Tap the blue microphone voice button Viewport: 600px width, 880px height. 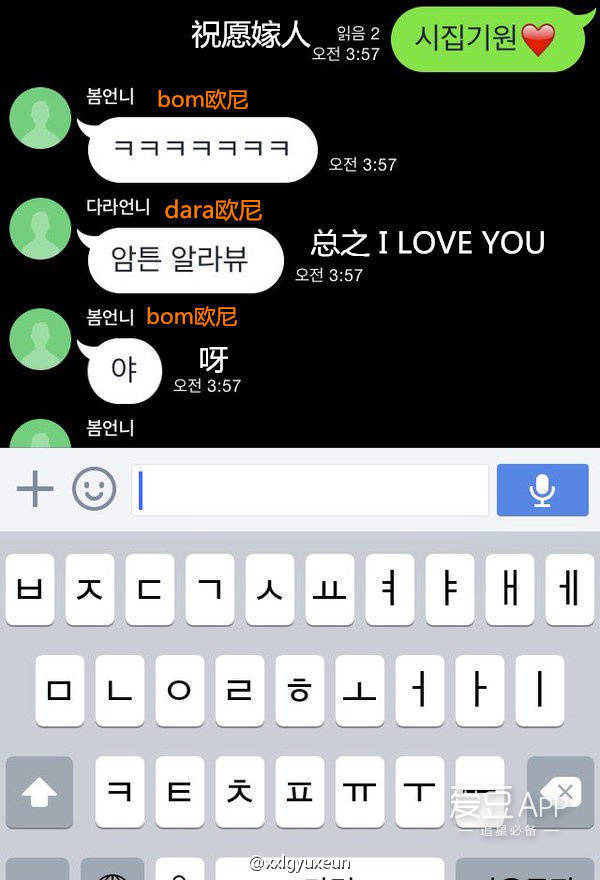(x=542, y=490)
